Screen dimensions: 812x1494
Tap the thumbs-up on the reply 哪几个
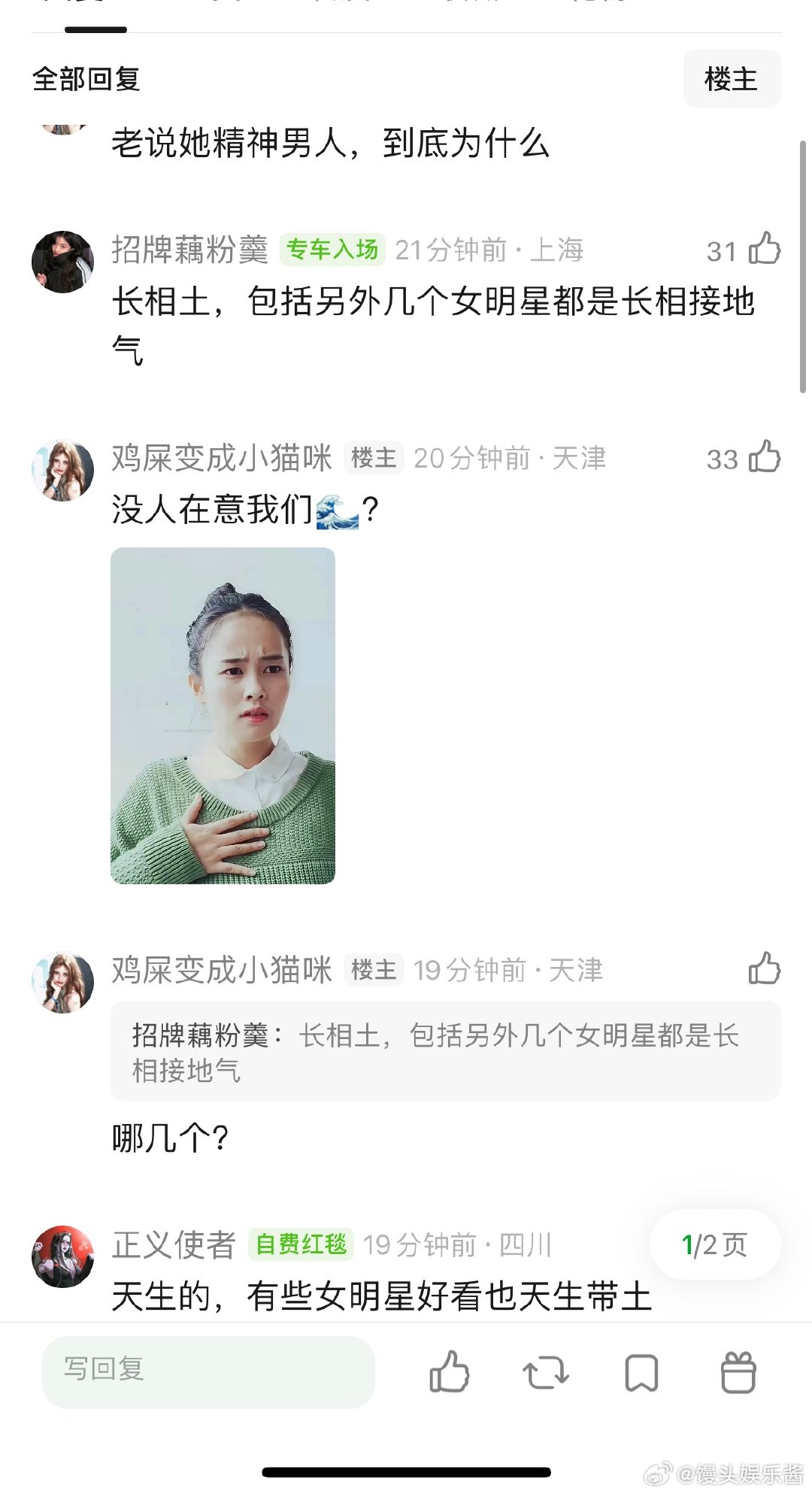click(x=765, y=969)
